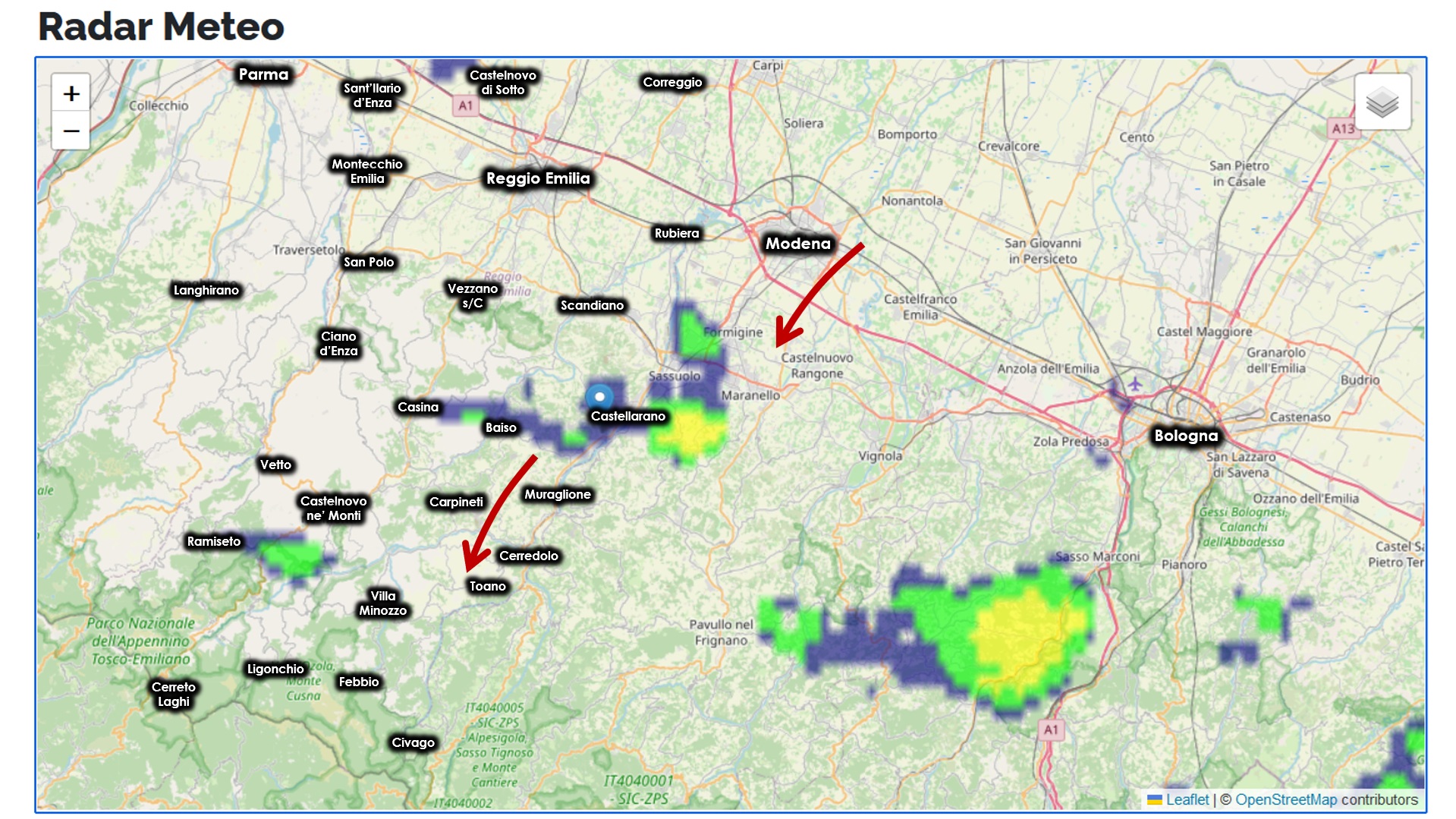Tap the blue location marker near Castellarano
The image size is (1456, 819).
click(599, 396)
